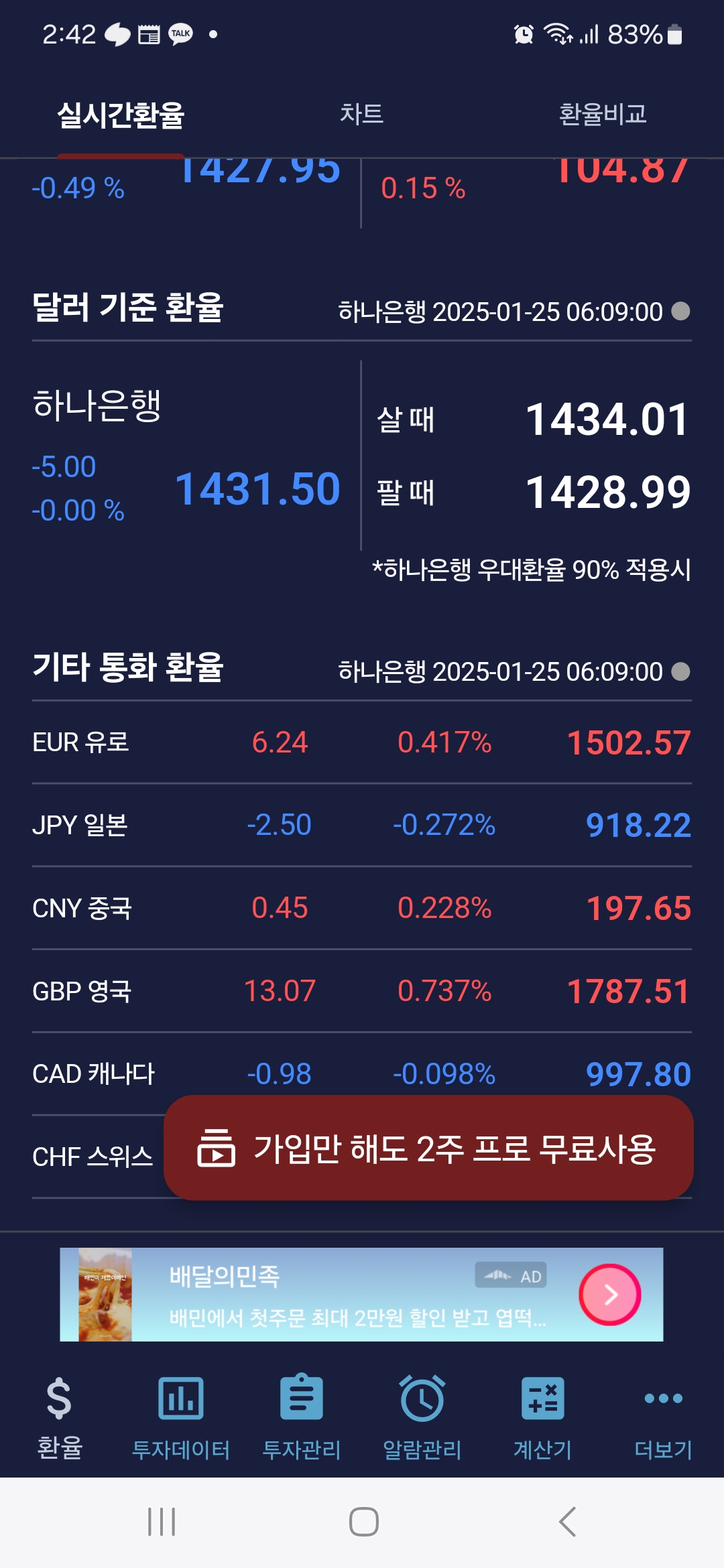Open the JPY 일본 exchange rate row
Screen dimensions: 724x1568
[362, 825]
